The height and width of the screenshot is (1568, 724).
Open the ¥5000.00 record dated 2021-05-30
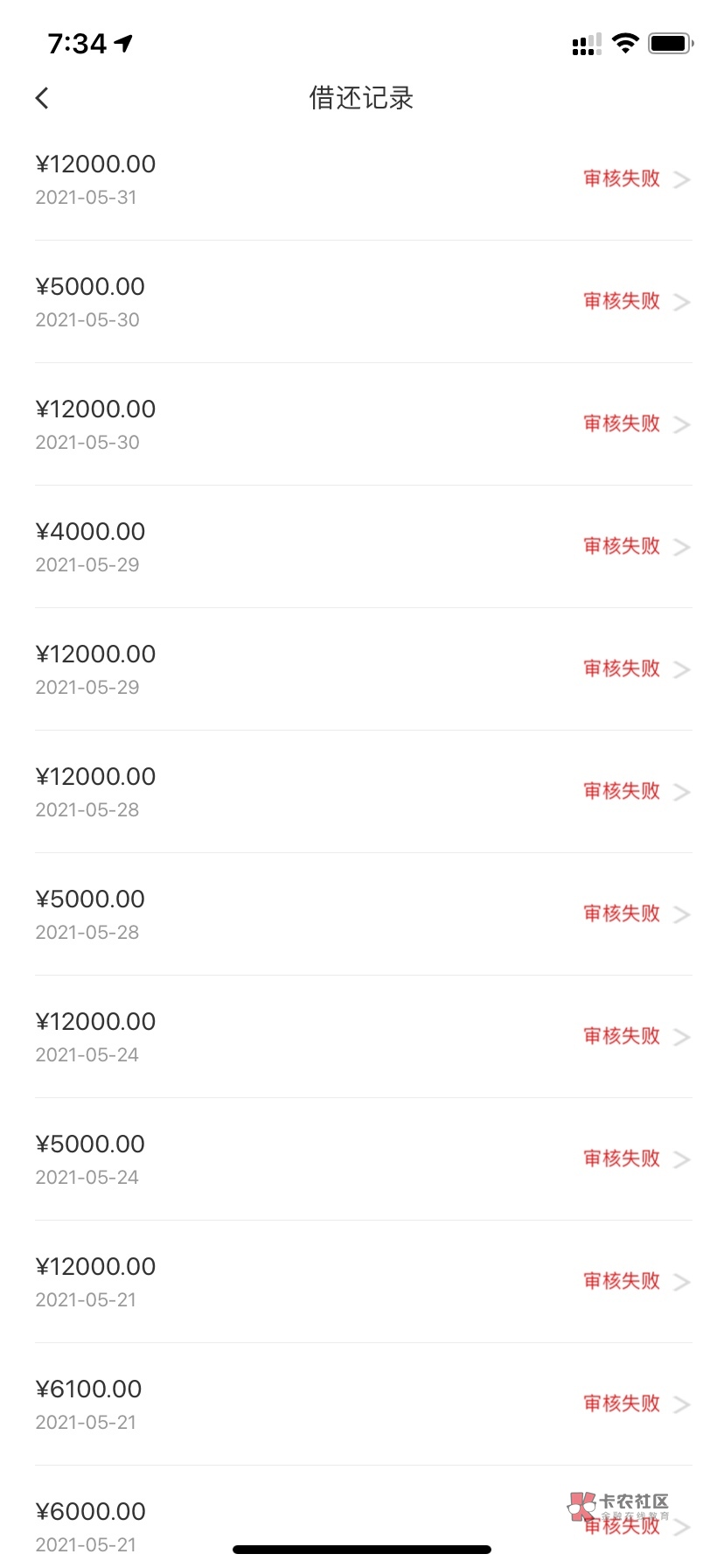tap(362, 302)
